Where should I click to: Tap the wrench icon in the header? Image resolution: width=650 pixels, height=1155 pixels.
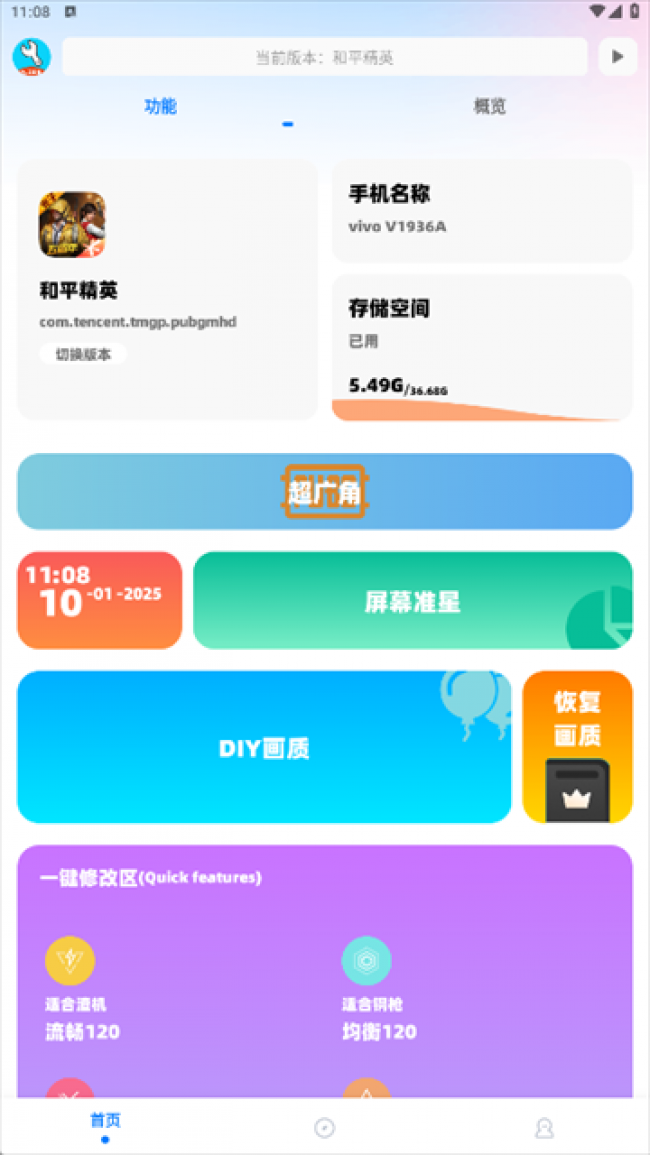[31, 56]
